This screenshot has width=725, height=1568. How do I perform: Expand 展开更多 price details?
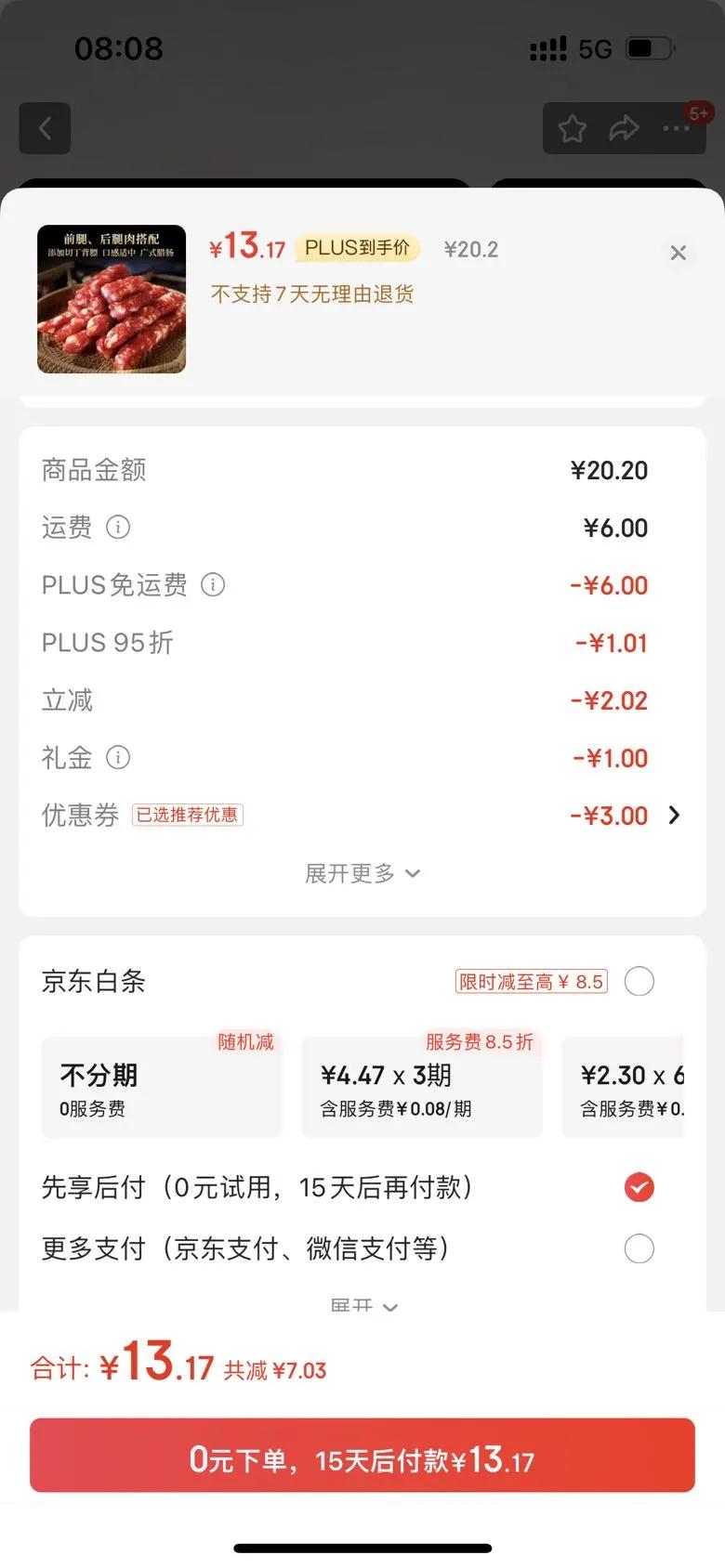(362, 873)
